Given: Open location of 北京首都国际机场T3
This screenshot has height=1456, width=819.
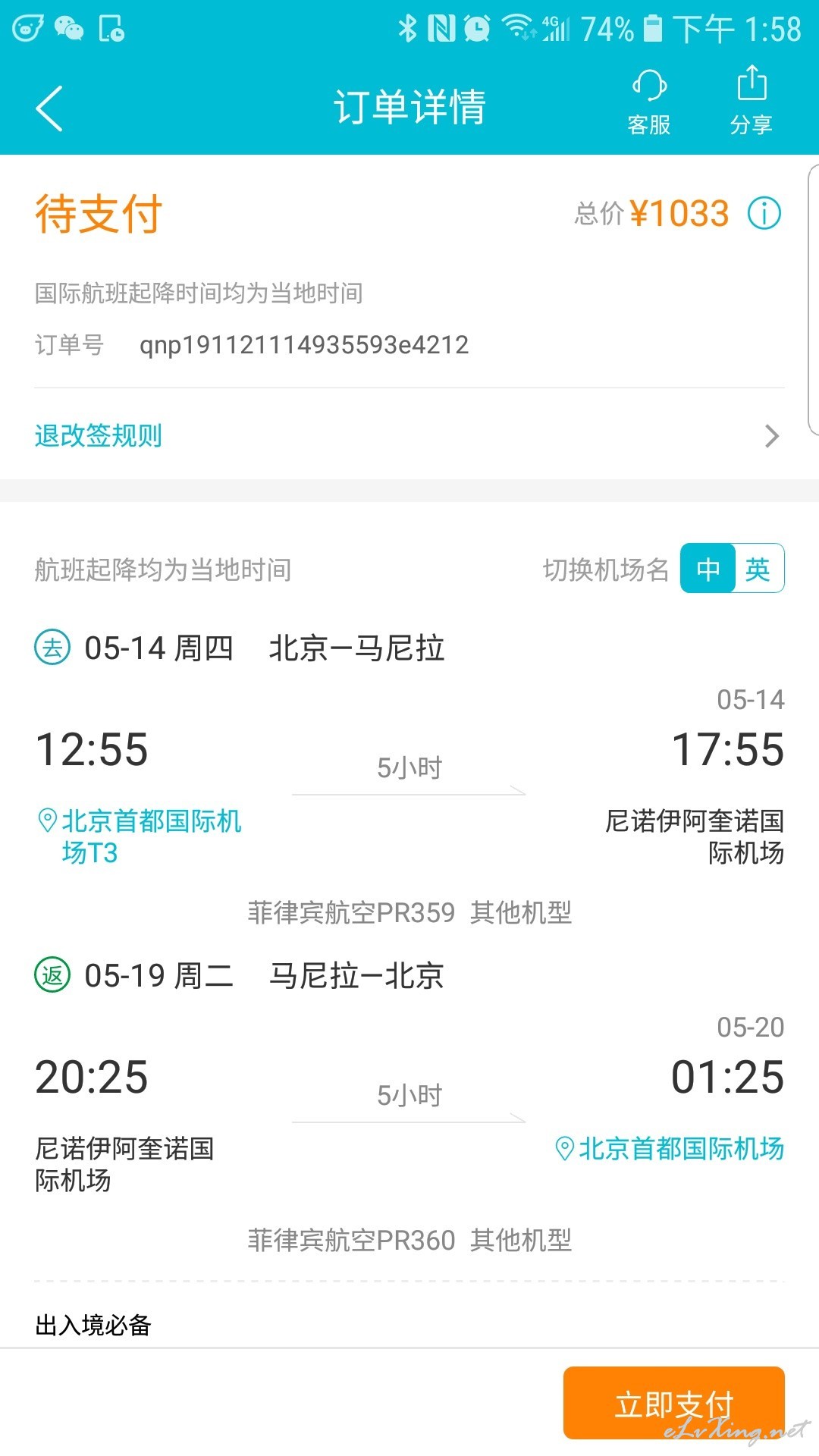Looking at the screenshot, I should pyautogui.click(x=140, y=836).
